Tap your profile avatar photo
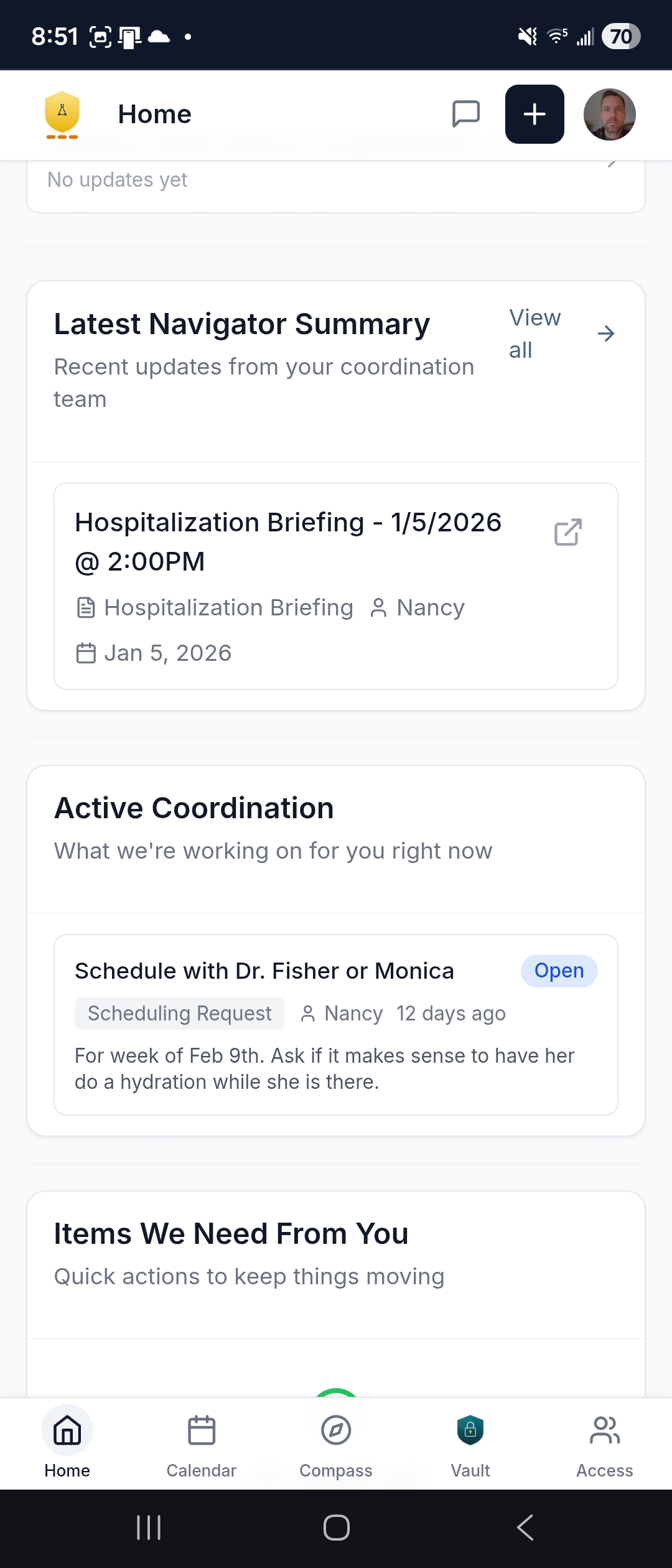Viewport: 672px width, 1568px height. pos(609,114)
